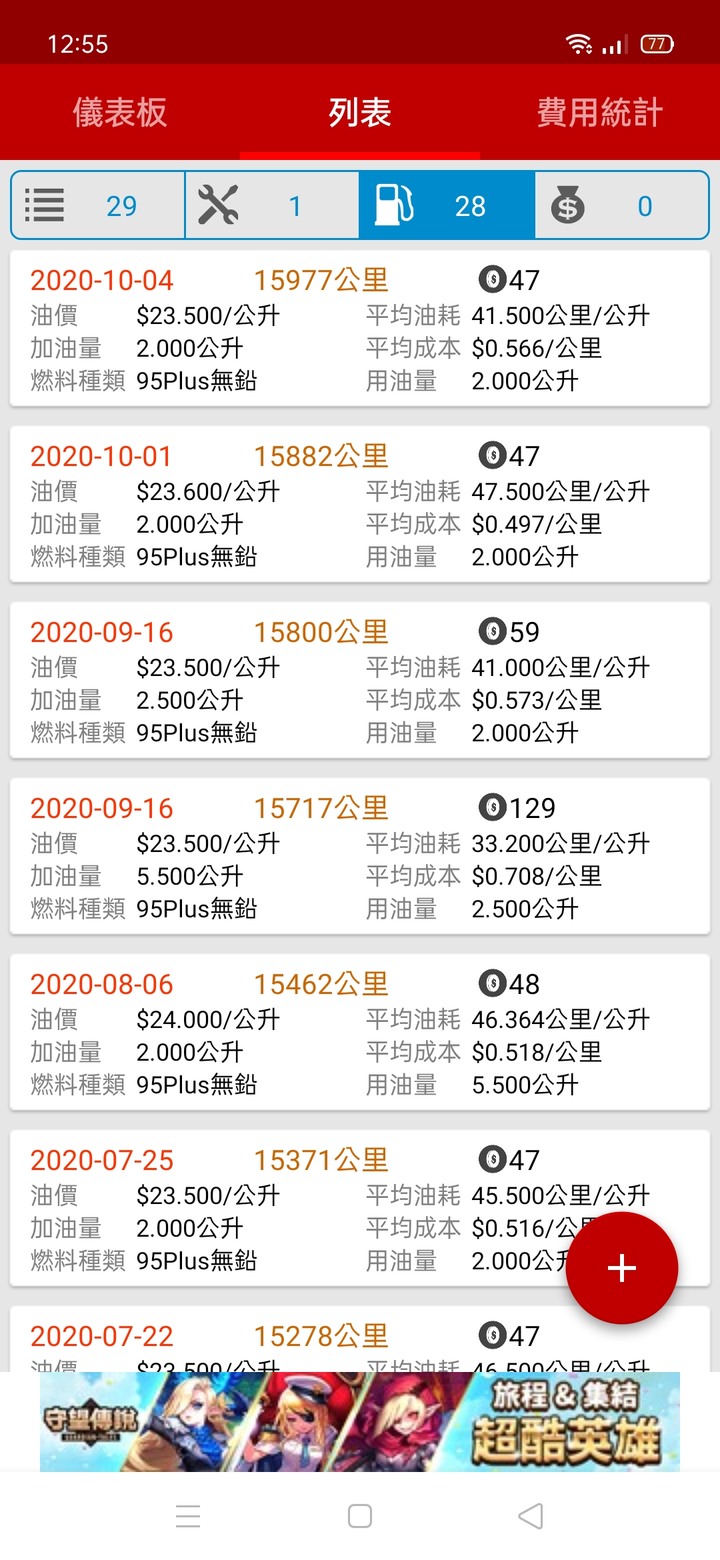Show all 29 records filter

[x=98, y=206]
